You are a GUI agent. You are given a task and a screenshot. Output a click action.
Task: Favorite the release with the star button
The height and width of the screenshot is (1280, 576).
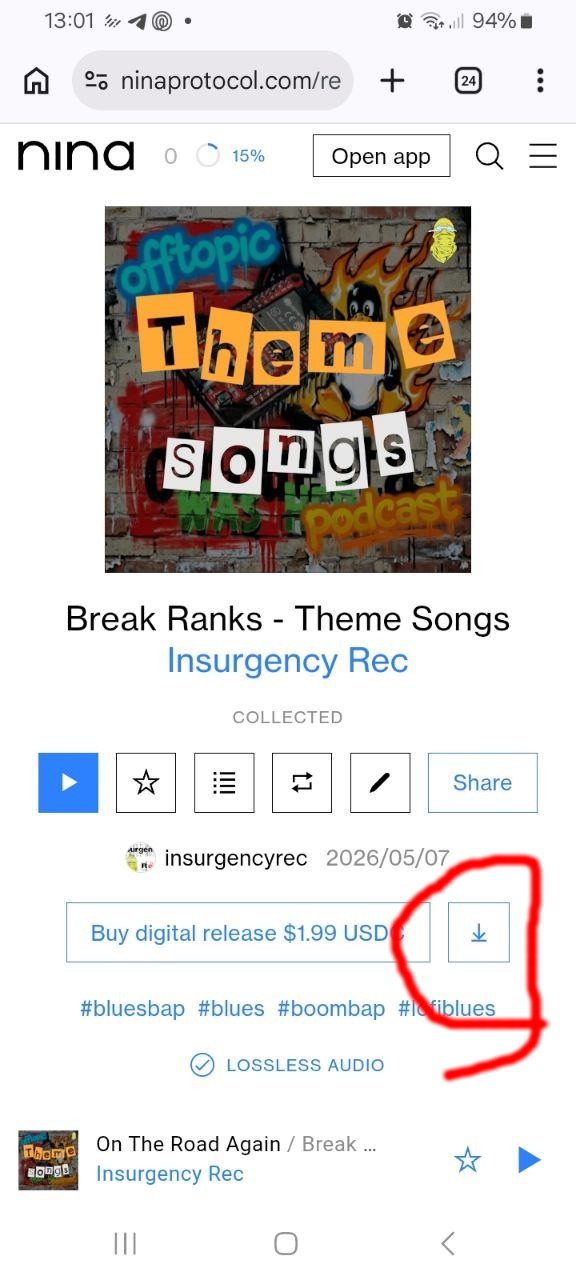(x=146, y=783)
